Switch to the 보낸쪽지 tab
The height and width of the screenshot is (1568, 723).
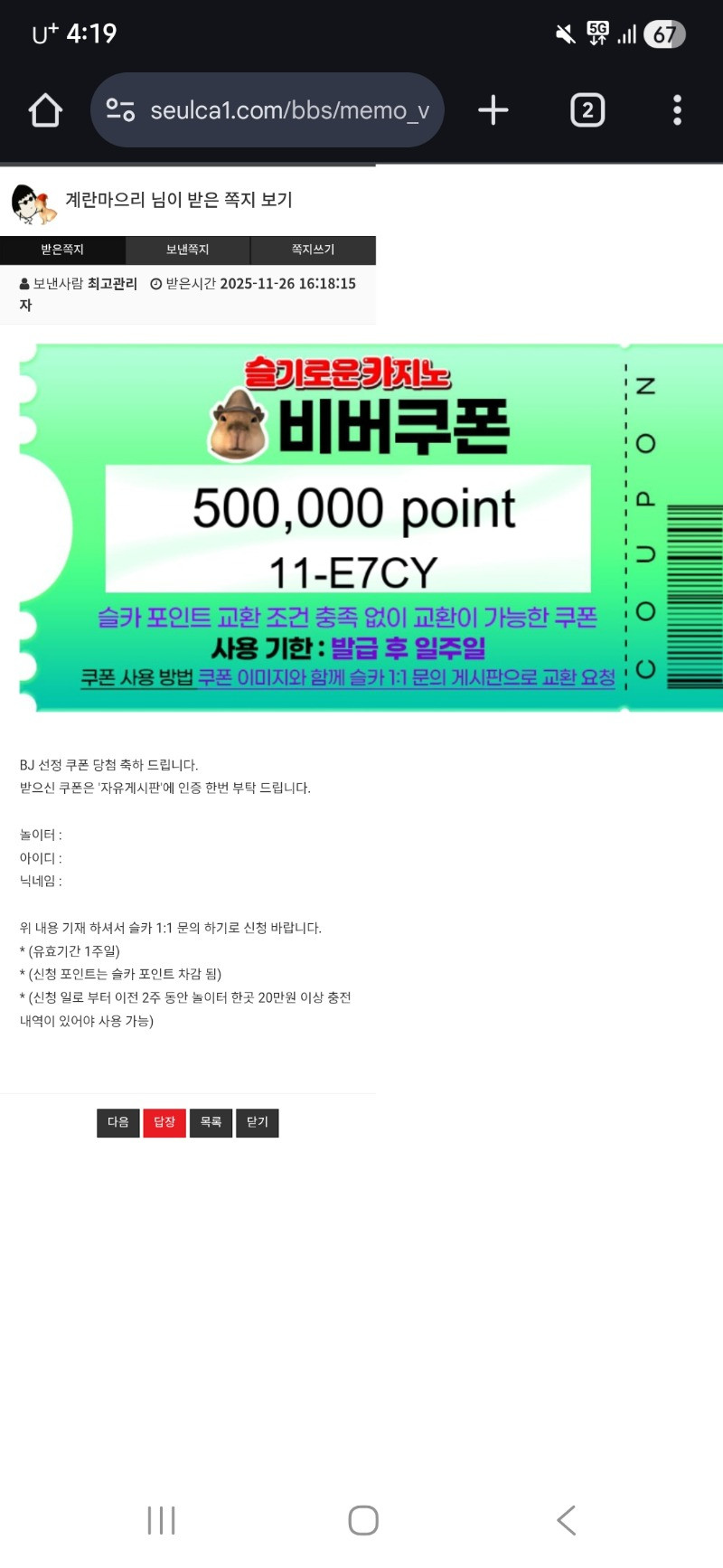[x=187, y=250]
